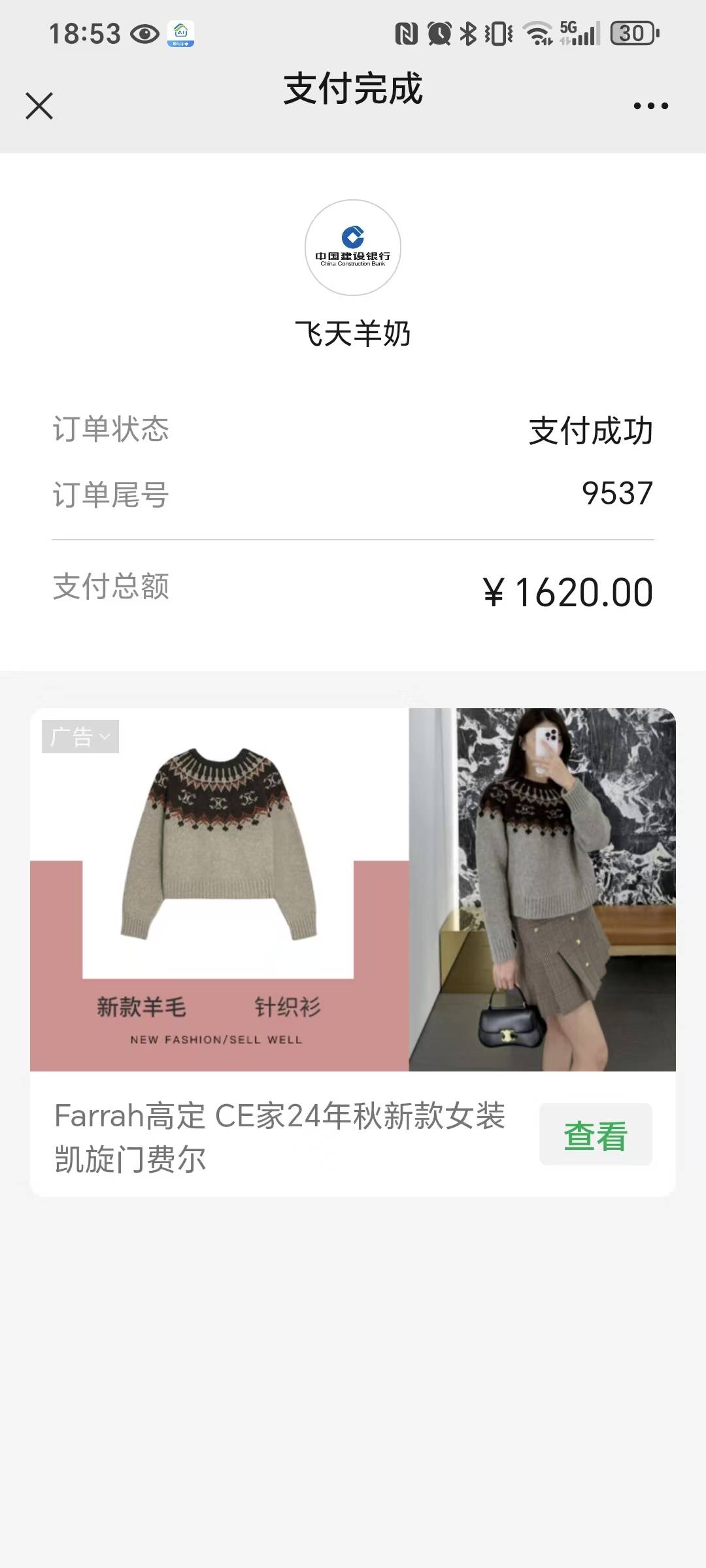This screenshot has width=706, height=1568.
Task: Expand the 广告 ad options dropdown
Action: pyautogui.click(x=80, y=737)
